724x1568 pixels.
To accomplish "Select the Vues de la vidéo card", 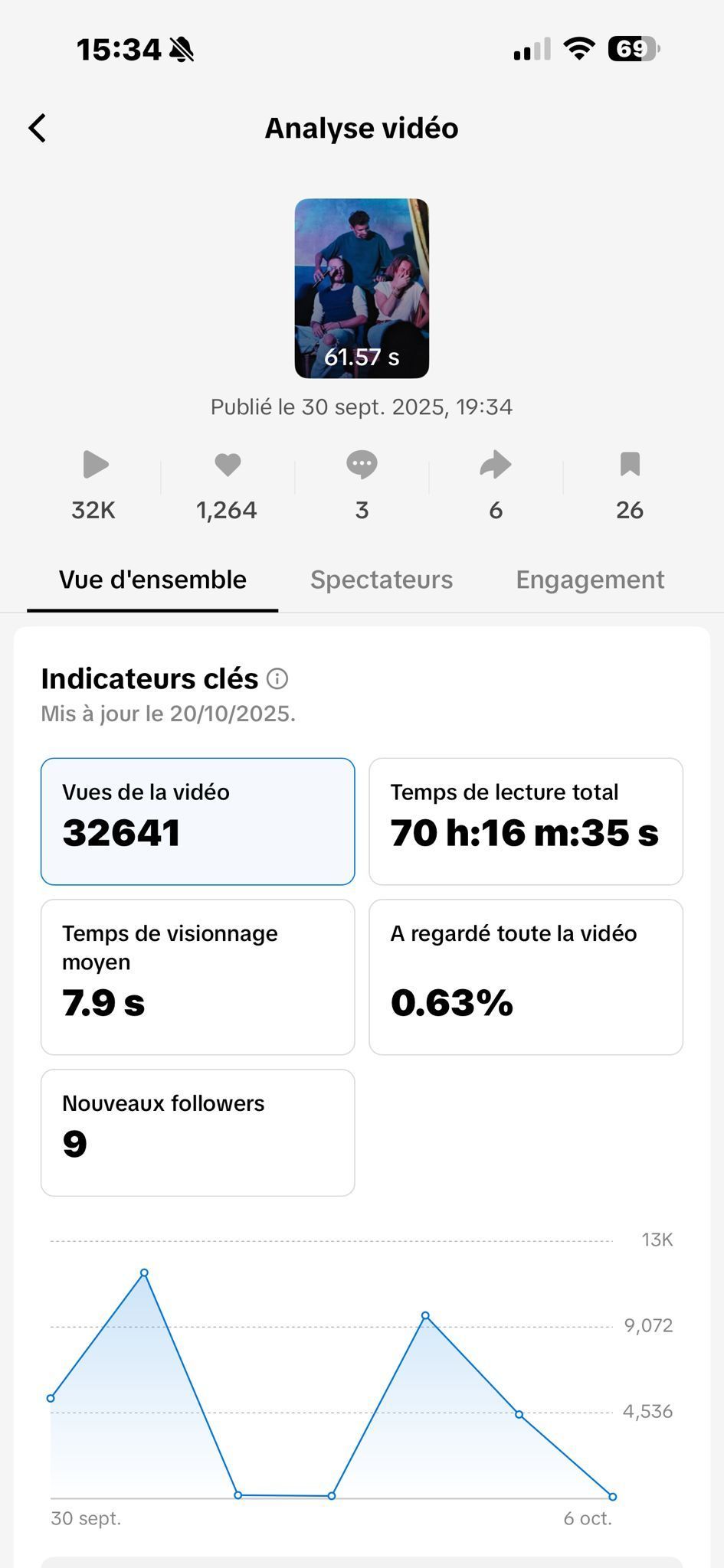I will pos(198,821).
